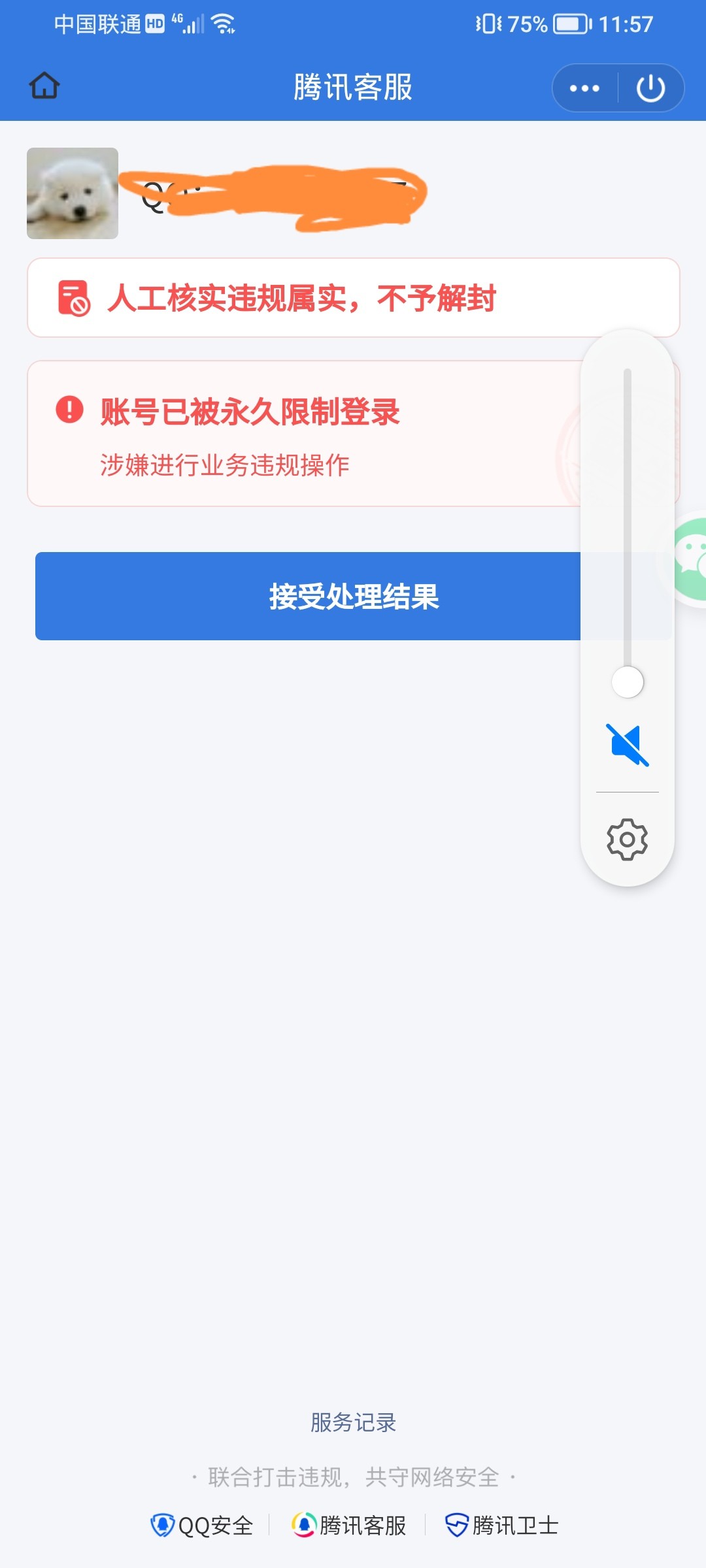
Task: Open the floating WeChat chat bubble
Action: [x=690, y=559]
